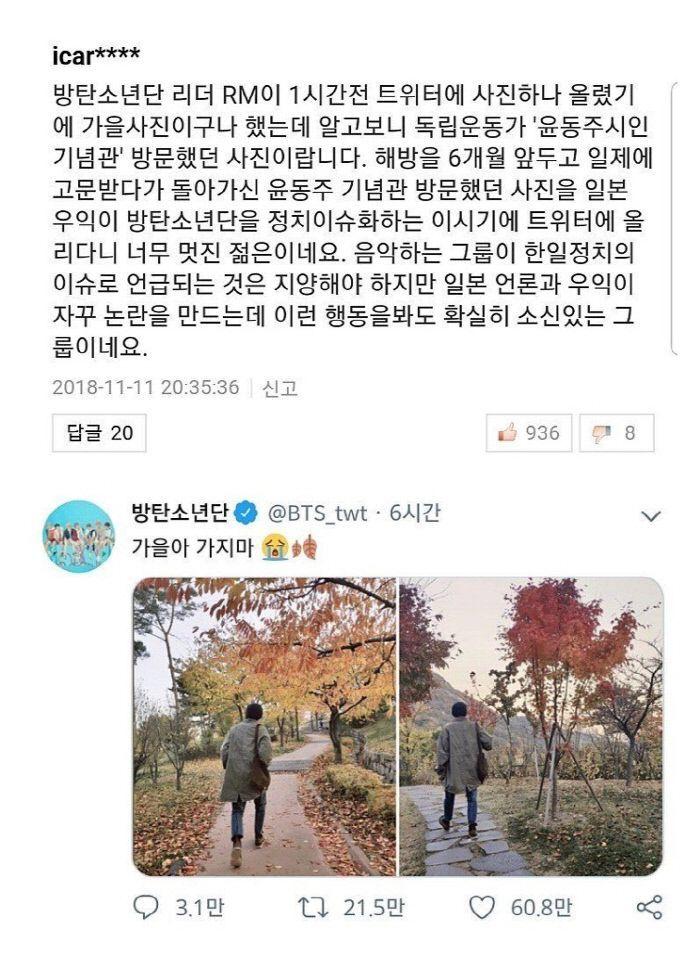The image size is (700, 962).
Task: View the right red tree photo
Action: [x=531, y=726]
